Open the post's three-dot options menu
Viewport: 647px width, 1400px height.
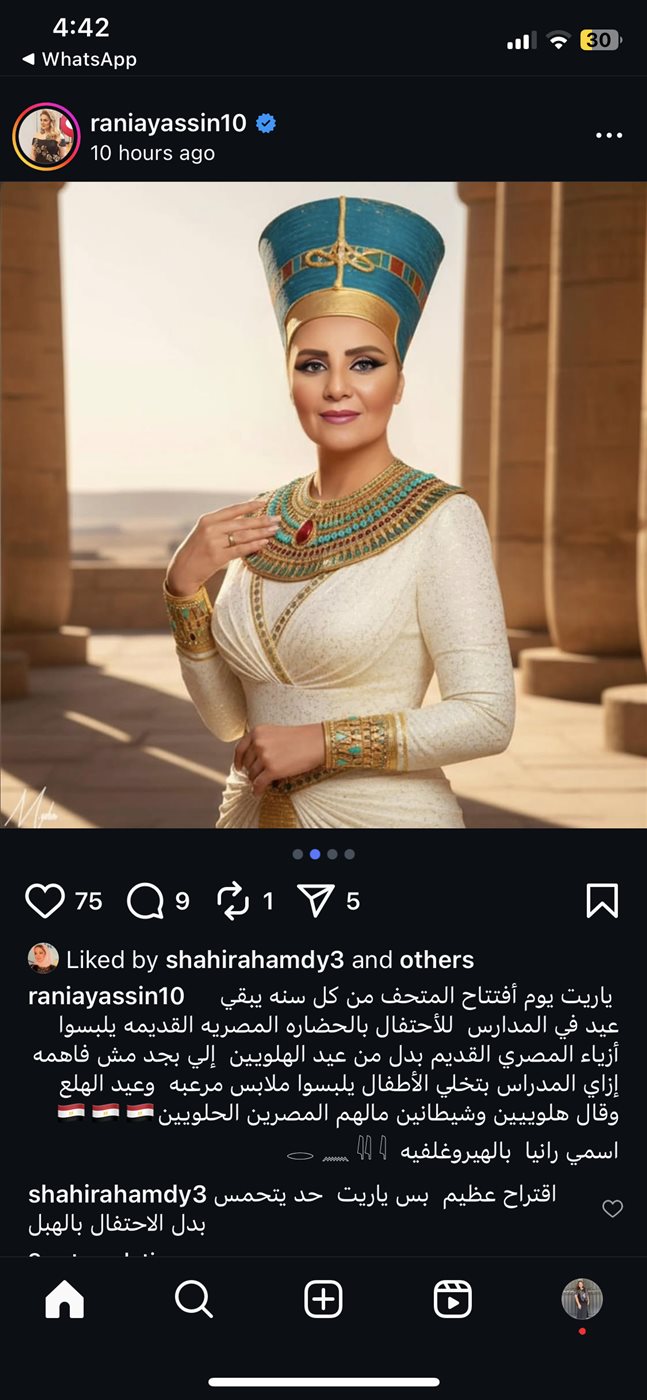pos(608,135)
